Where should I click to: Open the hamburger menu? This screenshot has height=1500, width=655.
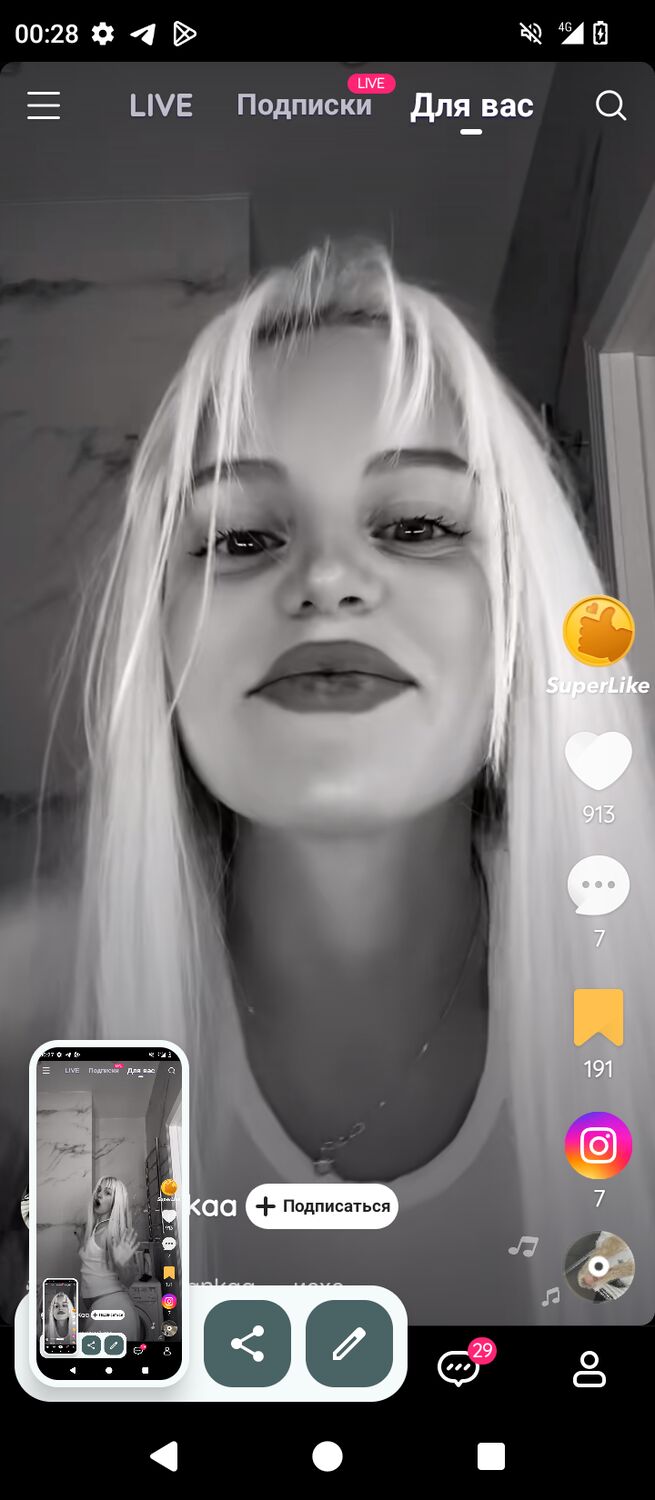pos(44,106)
